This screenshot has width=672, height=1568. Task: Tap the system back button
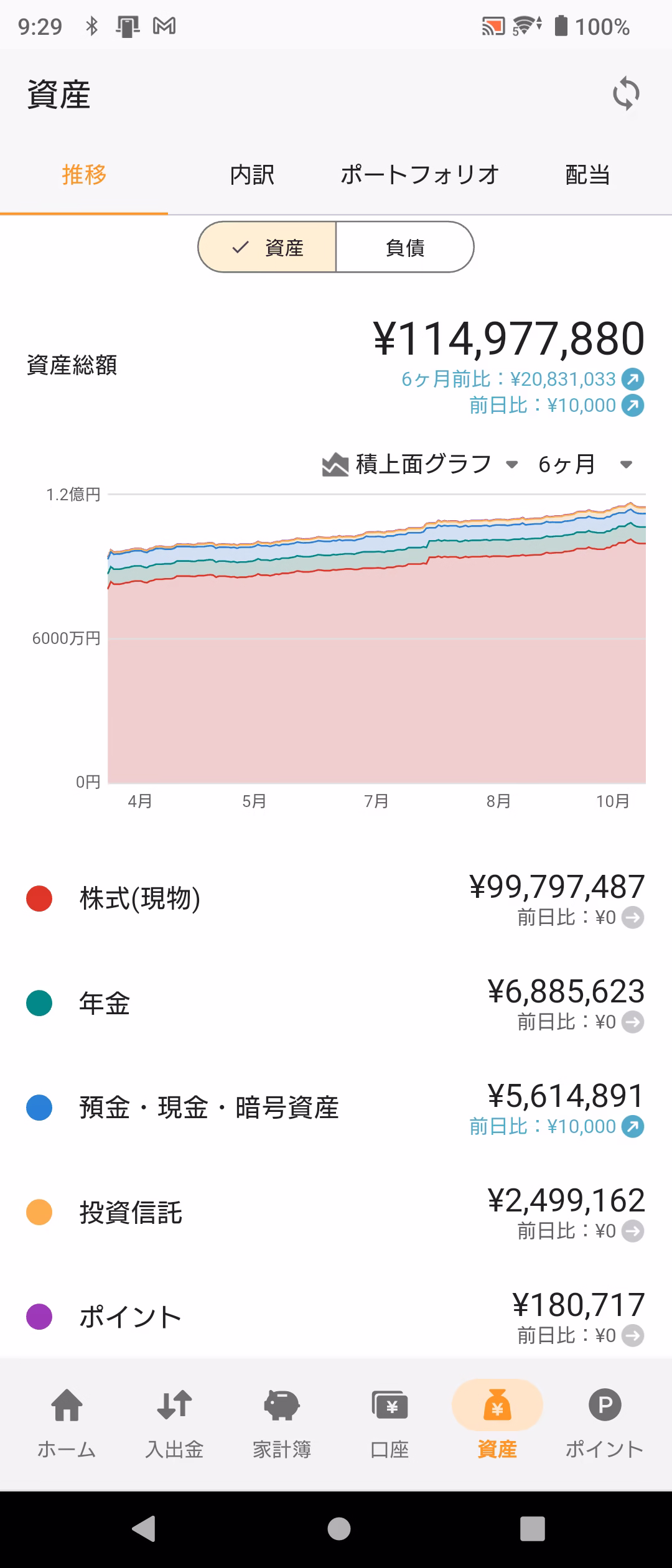coord(144,1529)
